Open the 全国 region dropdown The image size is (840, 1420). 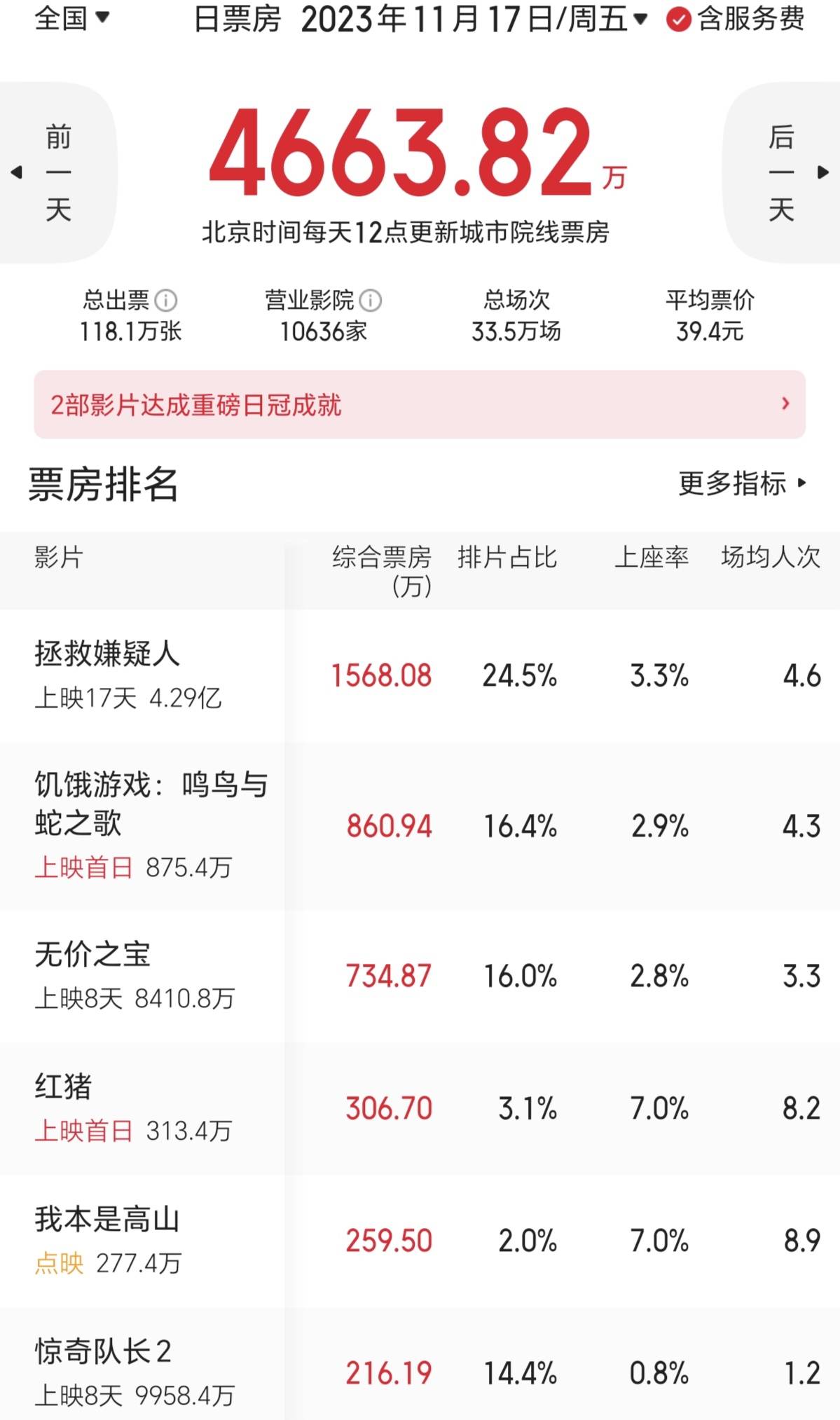[71, 18]
